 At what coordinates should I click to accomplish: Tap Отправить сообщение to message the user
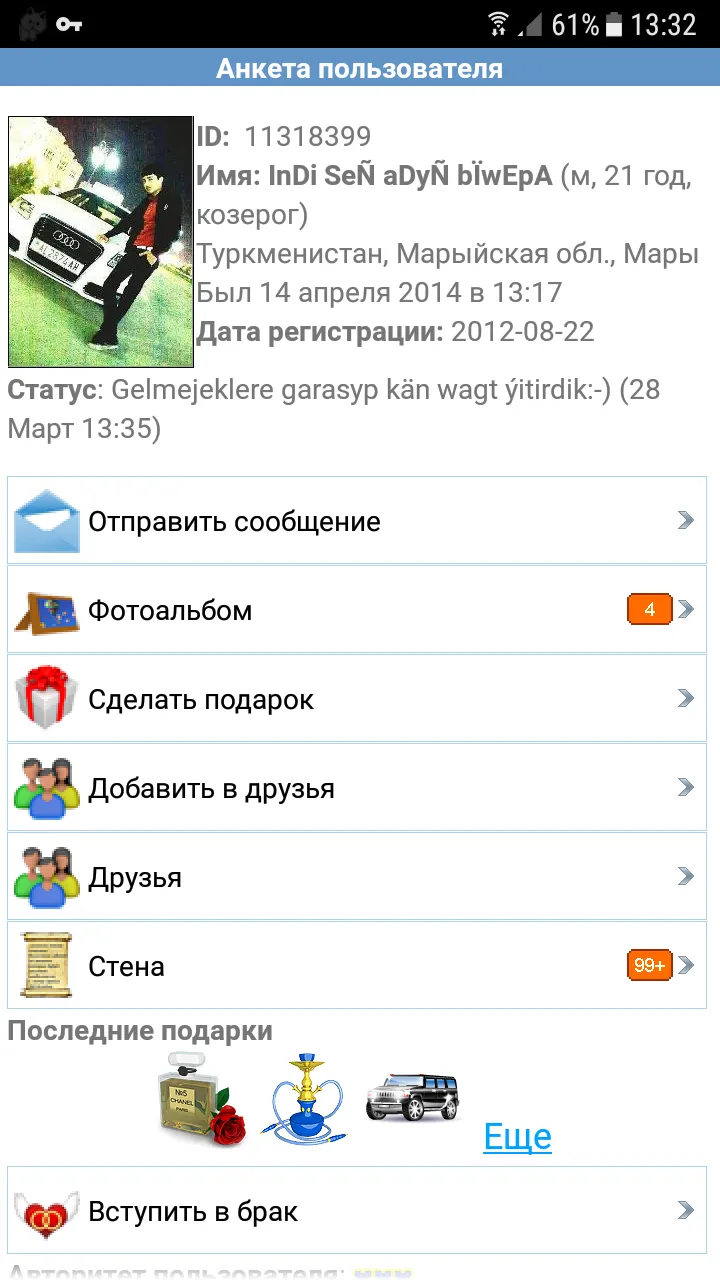(x=357, y=521)
